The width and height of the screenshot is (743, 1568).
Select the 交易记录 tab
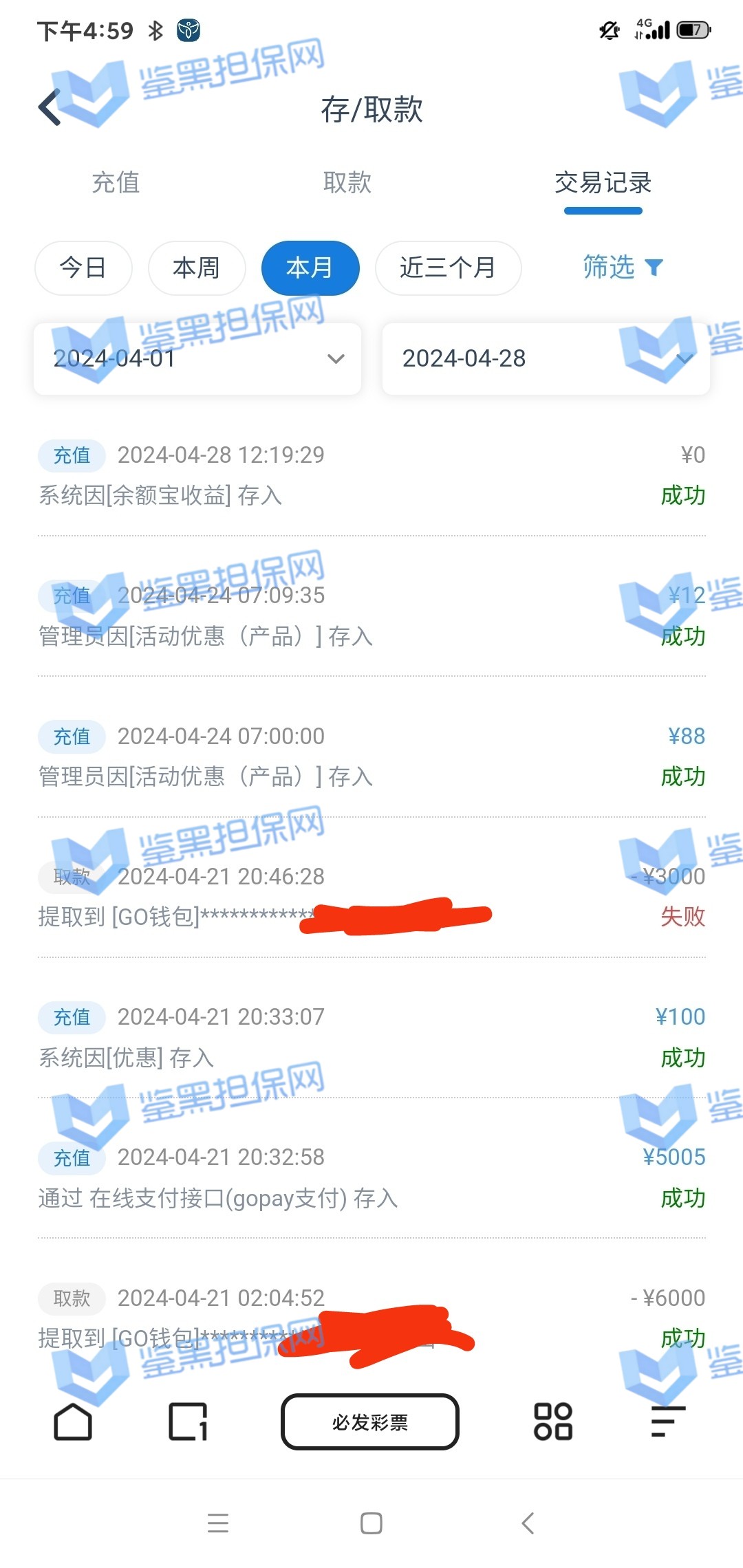point(603,182)
